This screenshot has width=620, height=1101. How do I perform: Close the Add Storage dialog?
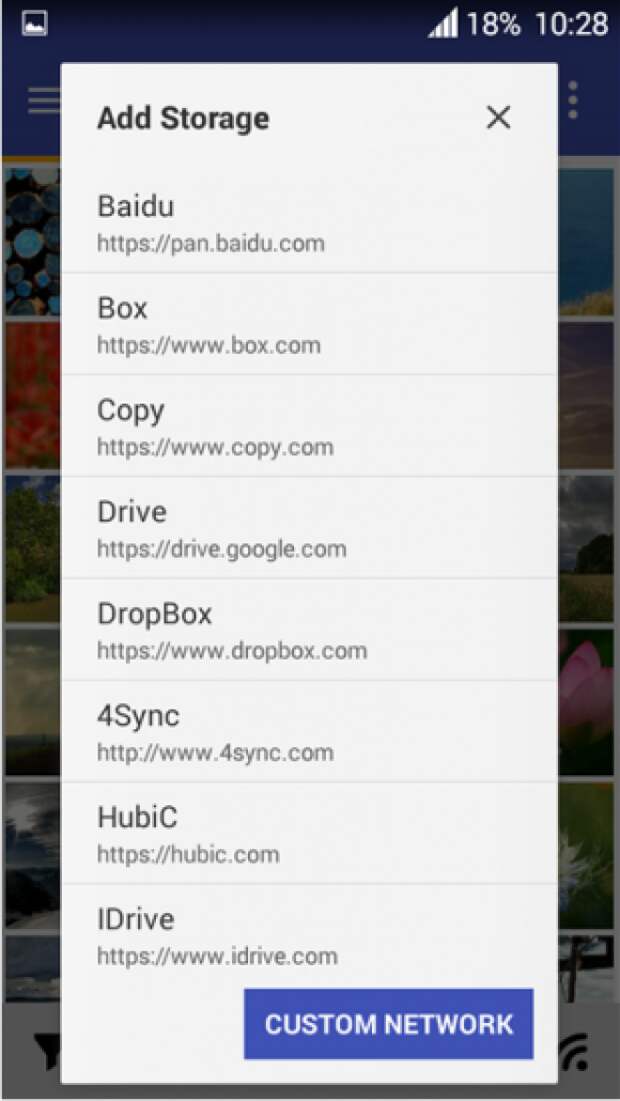(x=499, y=118)
